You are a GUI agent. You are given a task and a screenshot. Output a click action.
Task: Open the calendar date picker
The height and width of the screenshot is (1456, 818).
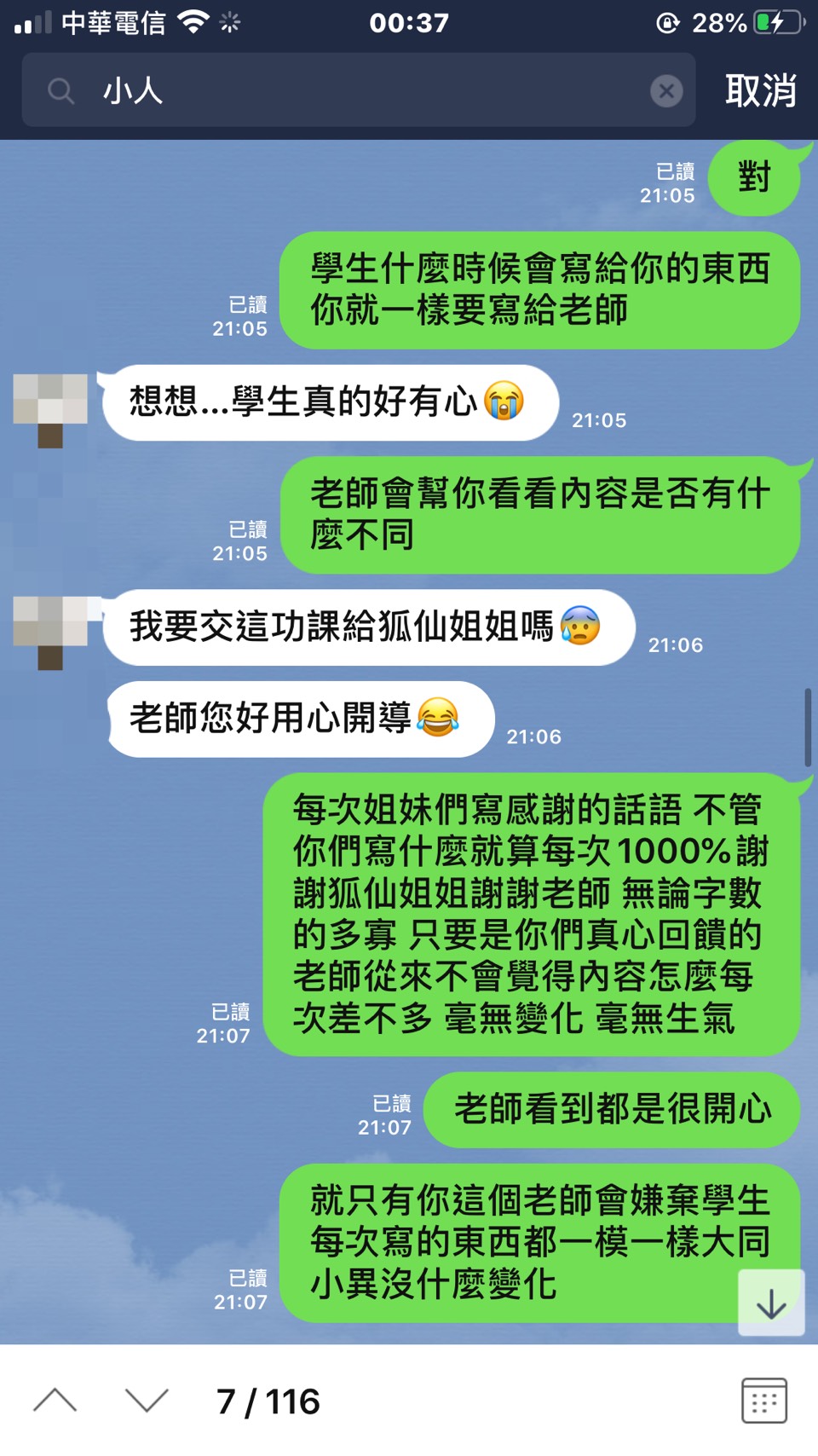763,1401
